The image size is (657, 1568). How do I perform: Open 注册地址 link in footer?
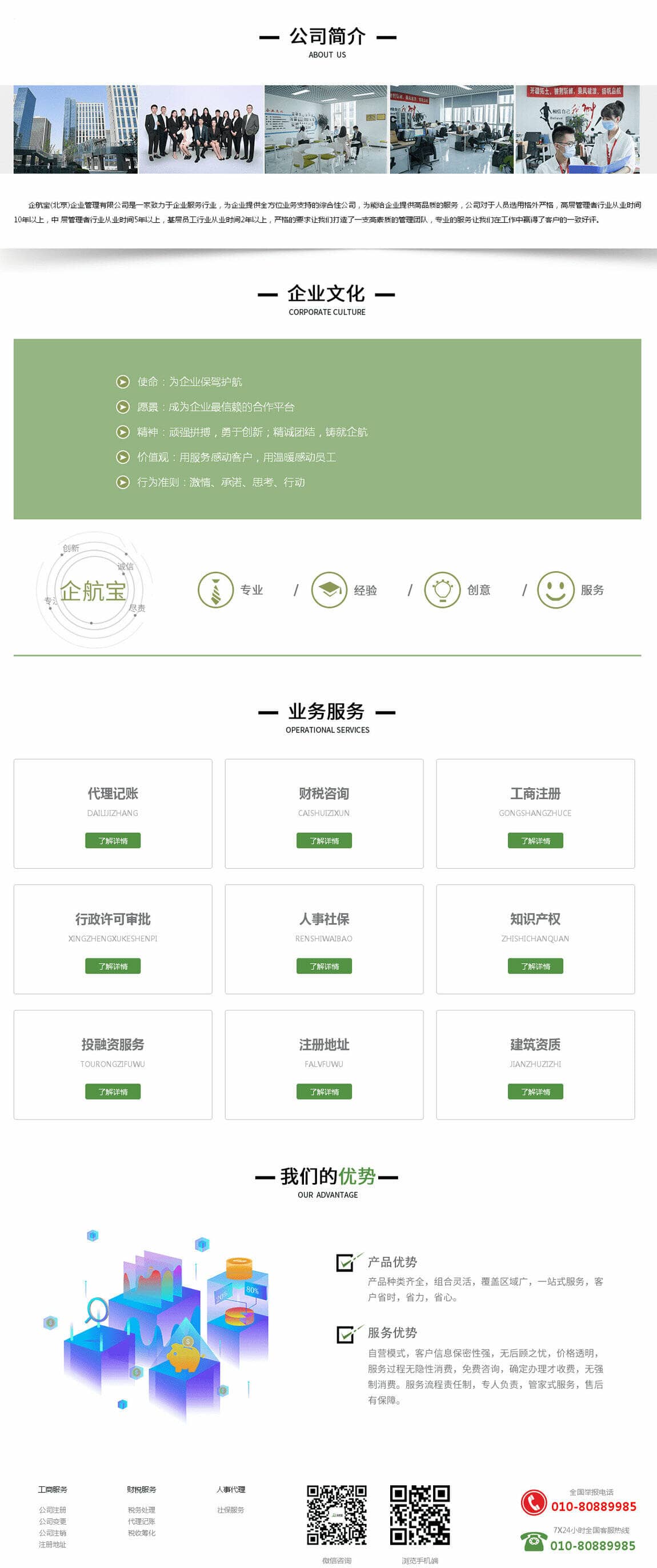53,1544
